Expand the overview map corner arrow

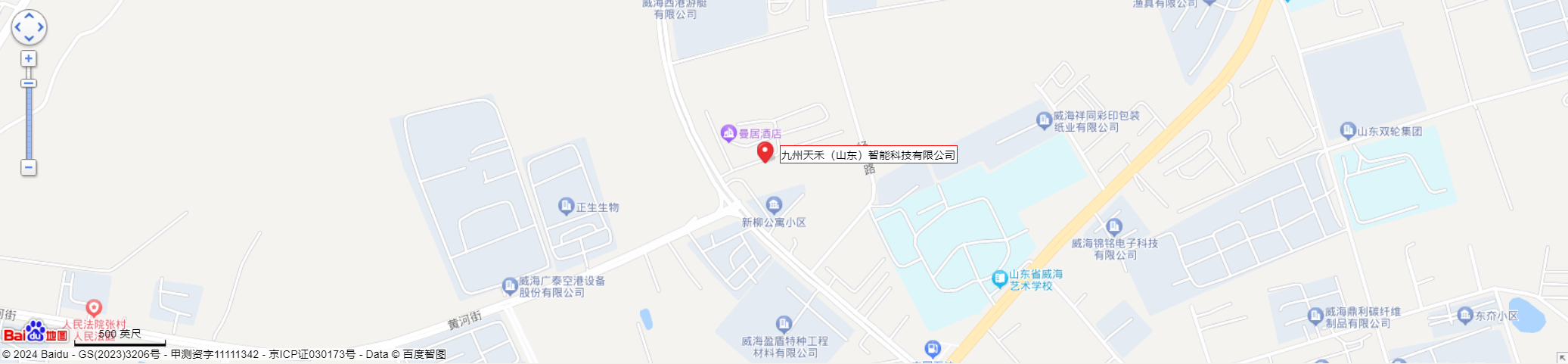[1561, 357]
